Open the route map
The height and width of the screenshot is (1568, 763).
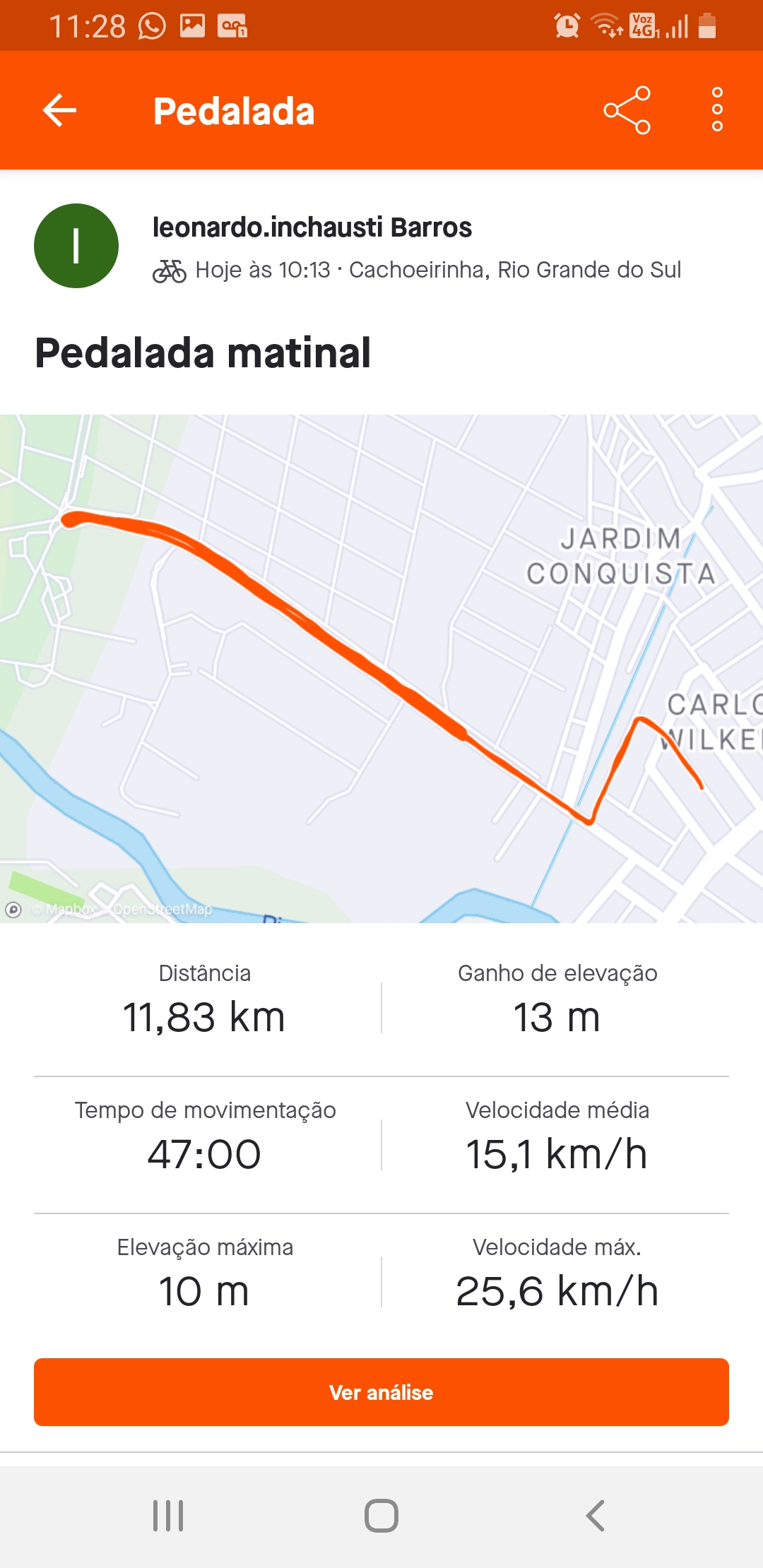point(381,668)
